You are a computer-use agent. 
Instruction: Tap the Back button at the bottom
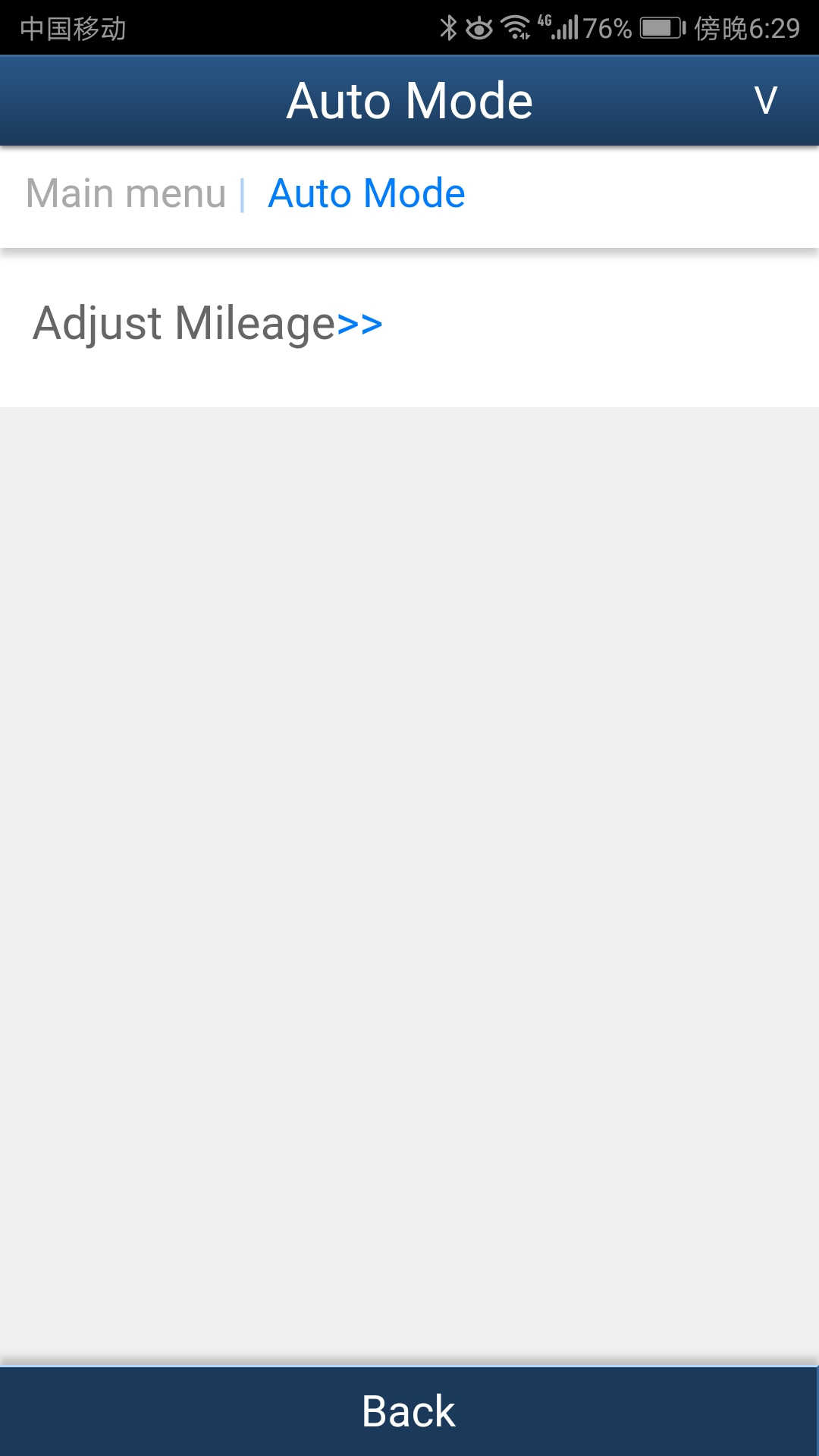(x=409, y=1411)
